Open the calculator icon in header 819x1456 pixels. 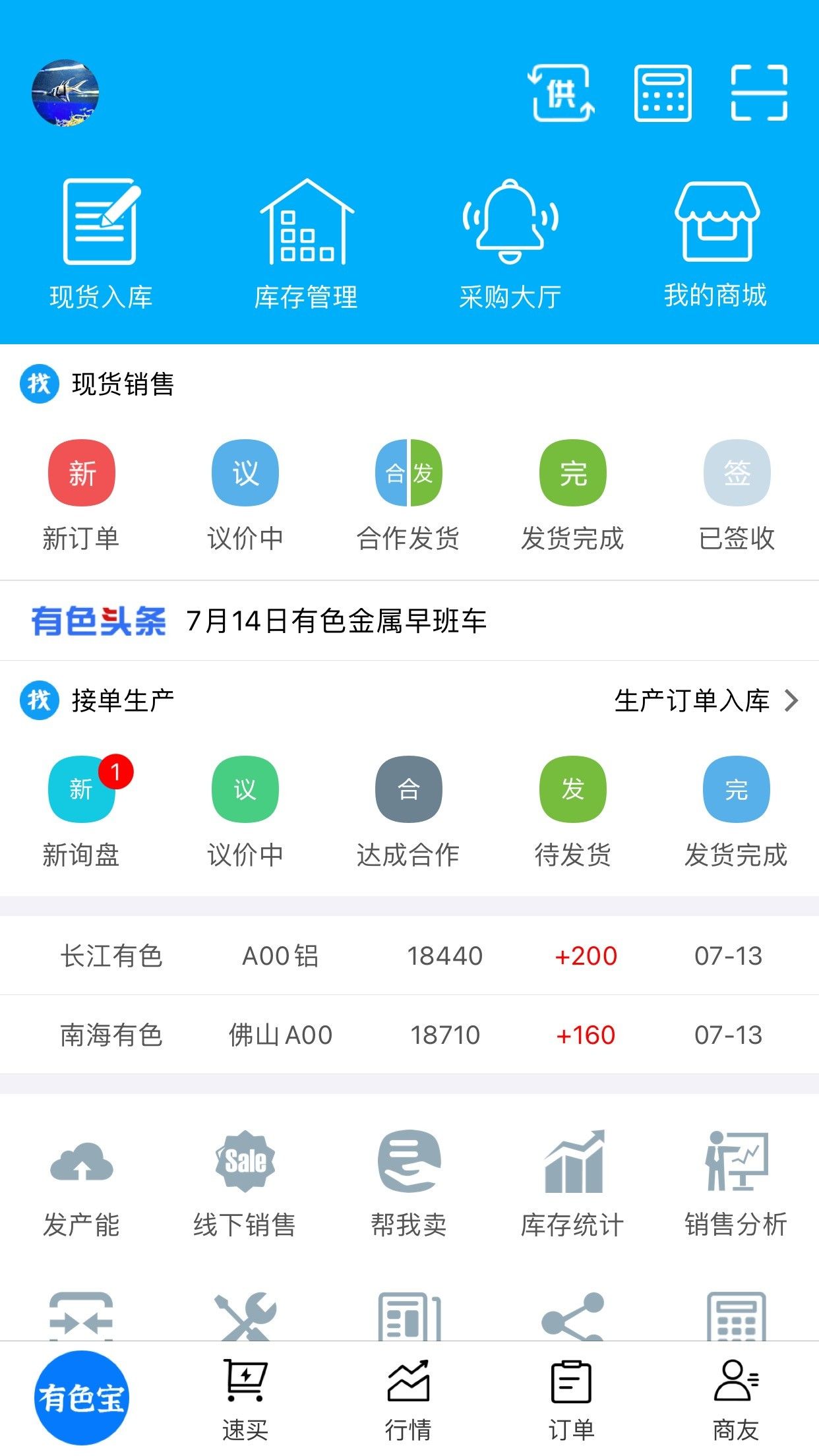pos(663,93)
